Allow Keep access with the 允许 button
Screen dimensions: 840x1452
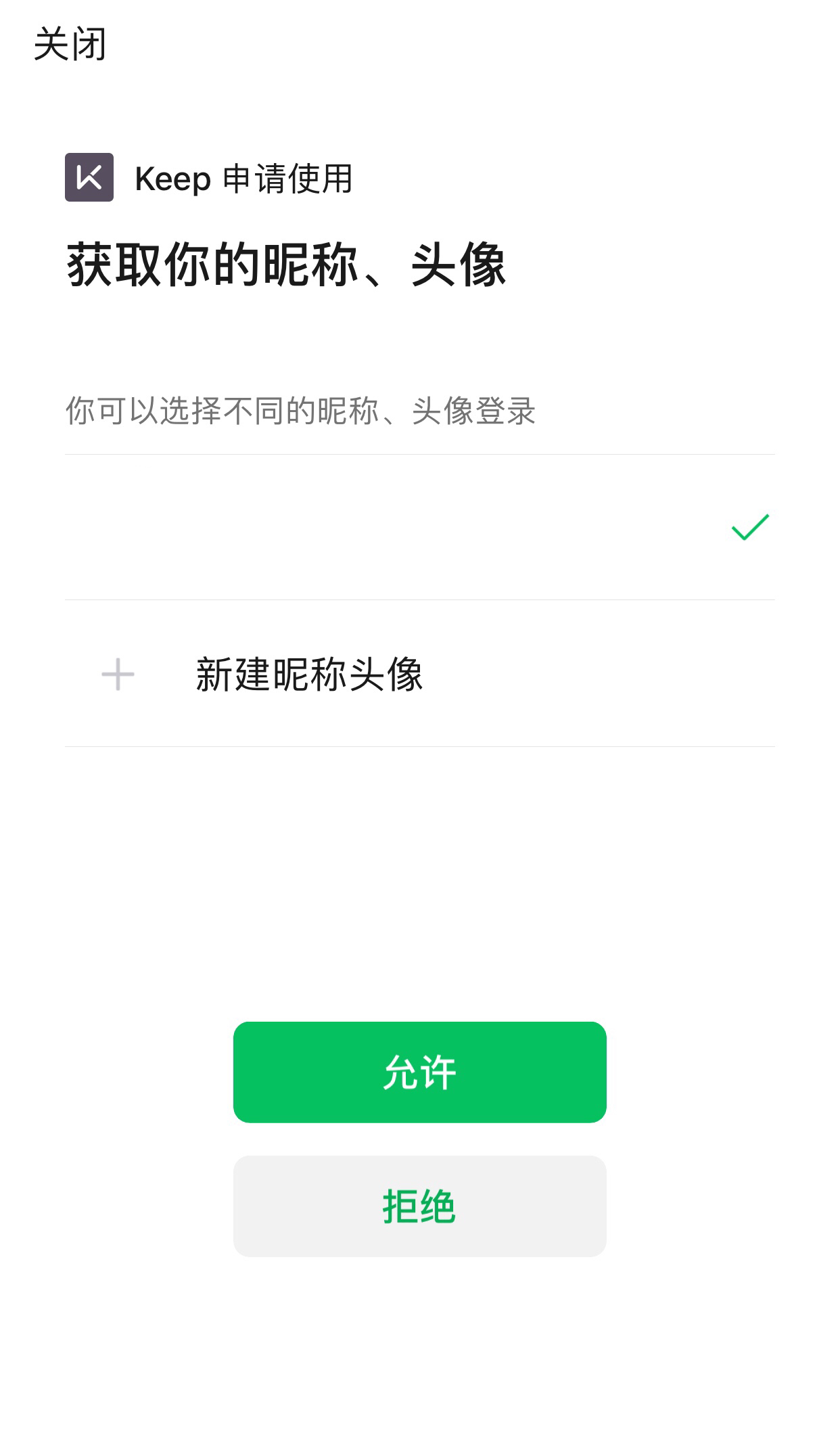419,1072
